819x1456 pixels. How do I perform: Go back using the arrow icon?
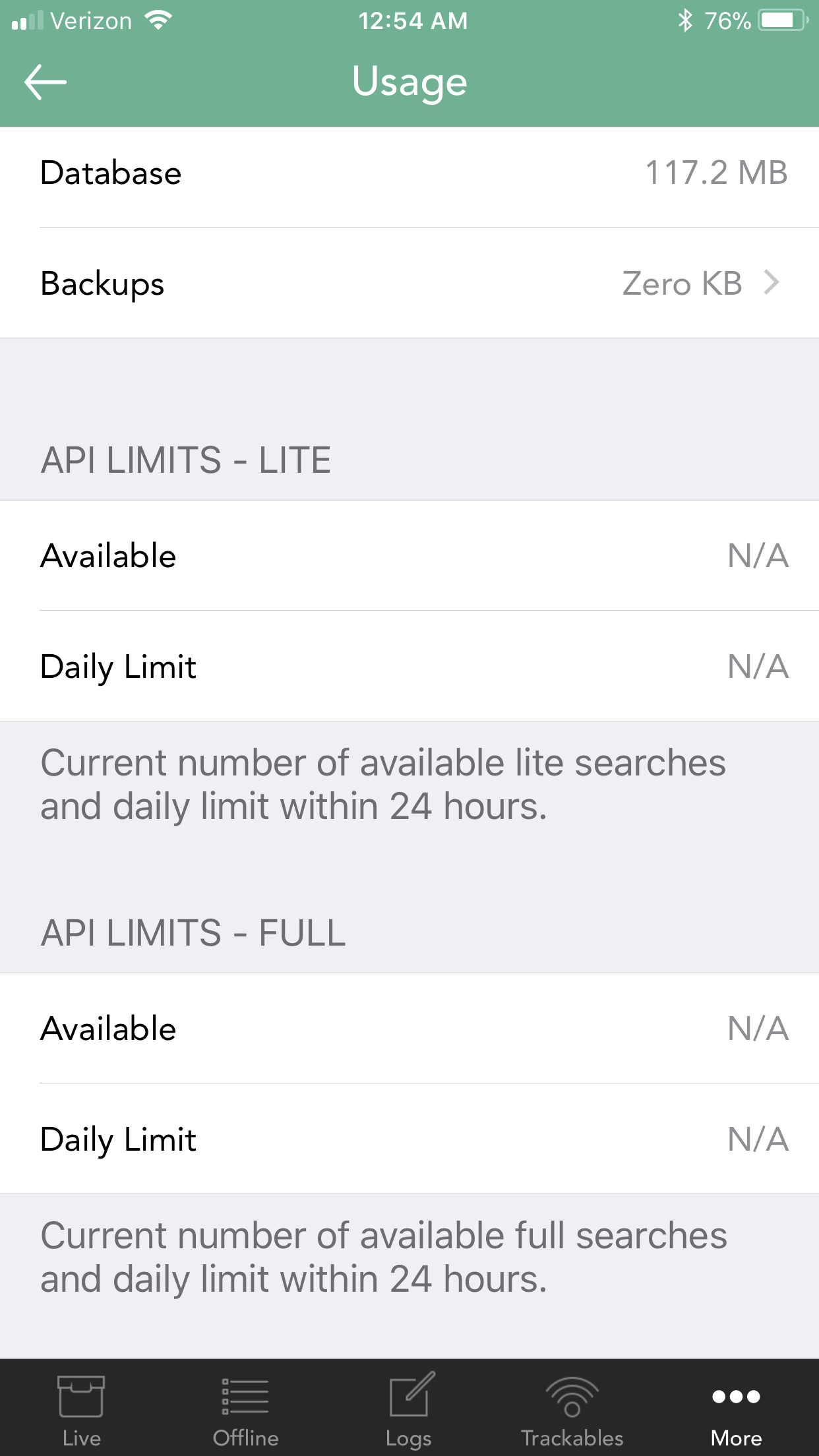[45, 82]
